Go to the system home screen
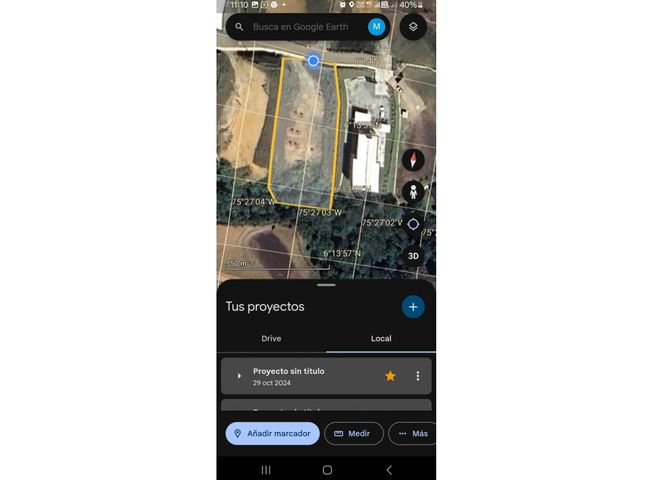The height and width of the screenshot is (480, 652). 327,470
